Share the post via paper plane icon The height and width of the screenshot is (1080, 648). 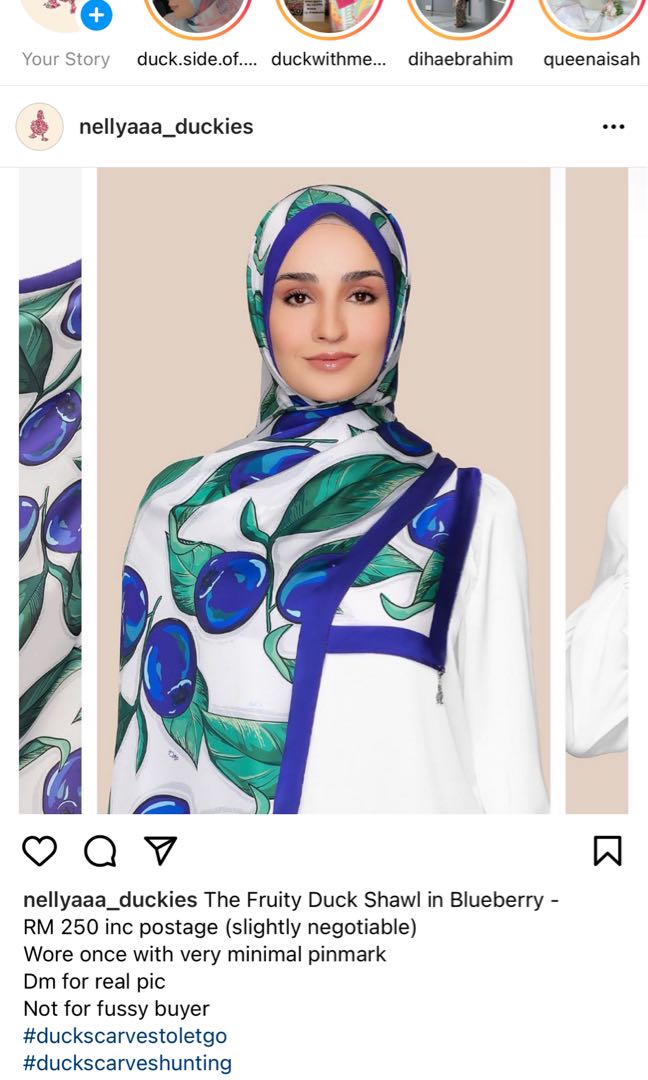(160, 851)
